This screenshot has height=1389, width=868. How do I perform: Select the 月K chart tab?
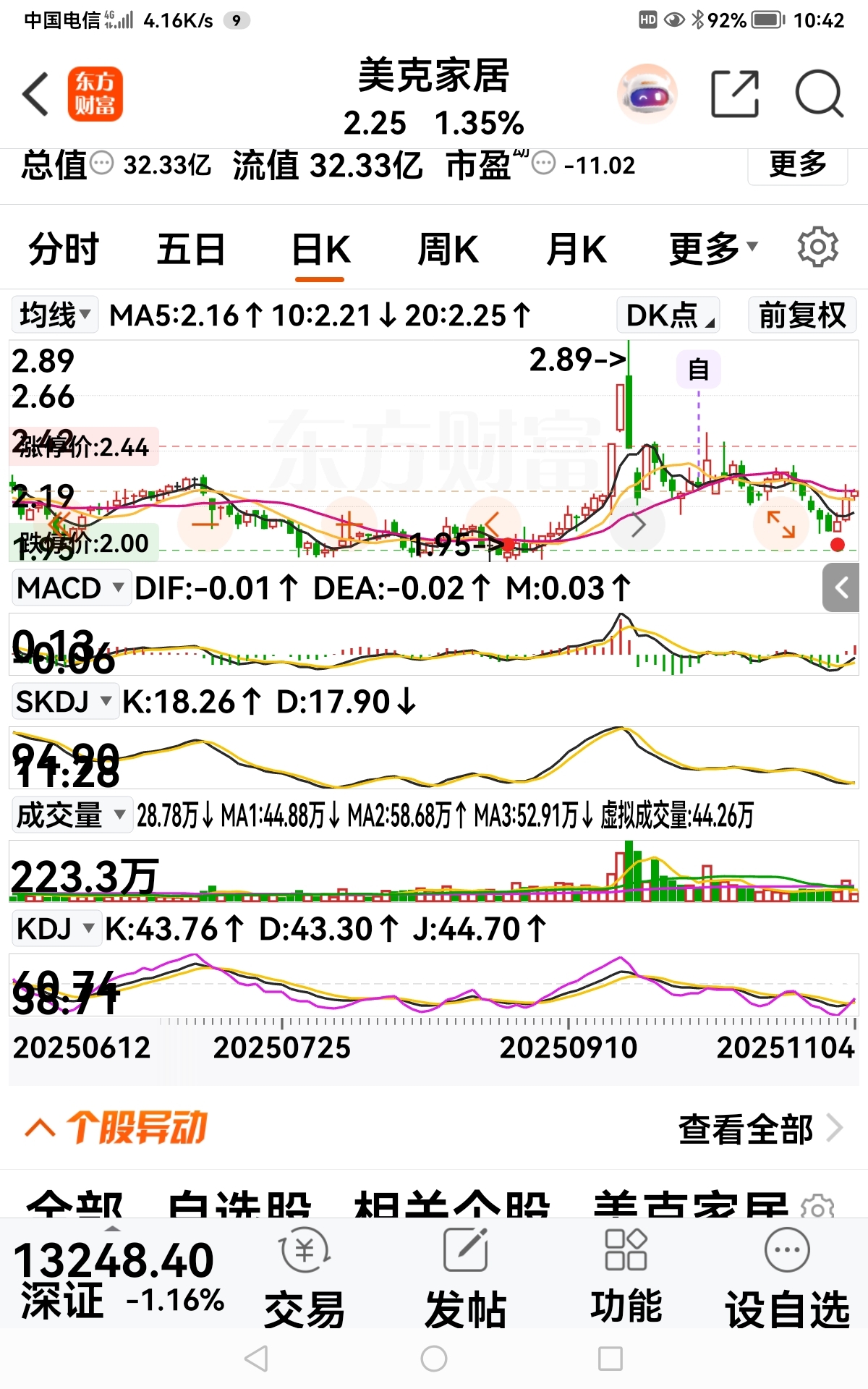point(576,250)
